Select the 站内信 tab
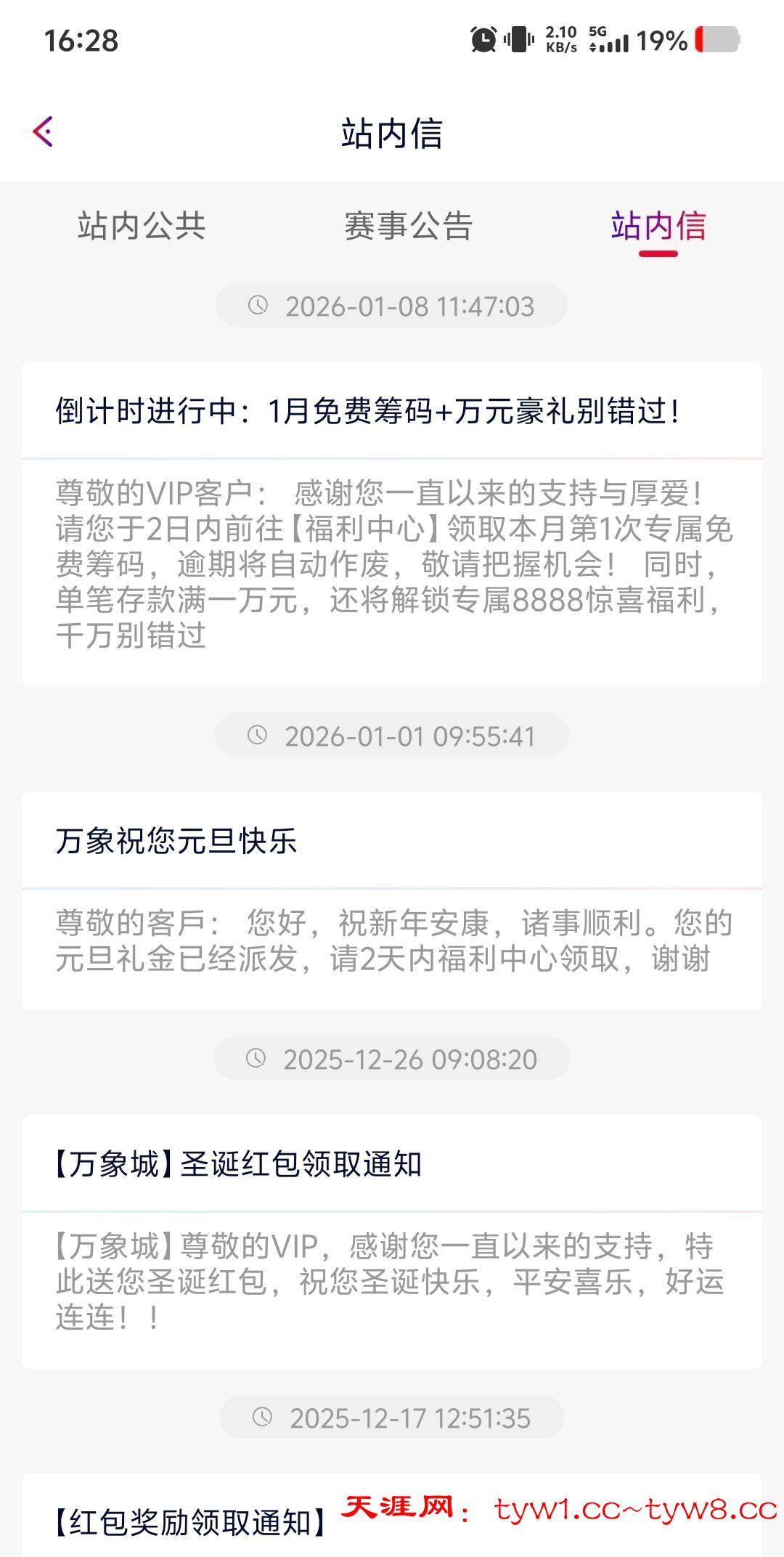The image size is (784, 1557). click(x=658, y=226)
